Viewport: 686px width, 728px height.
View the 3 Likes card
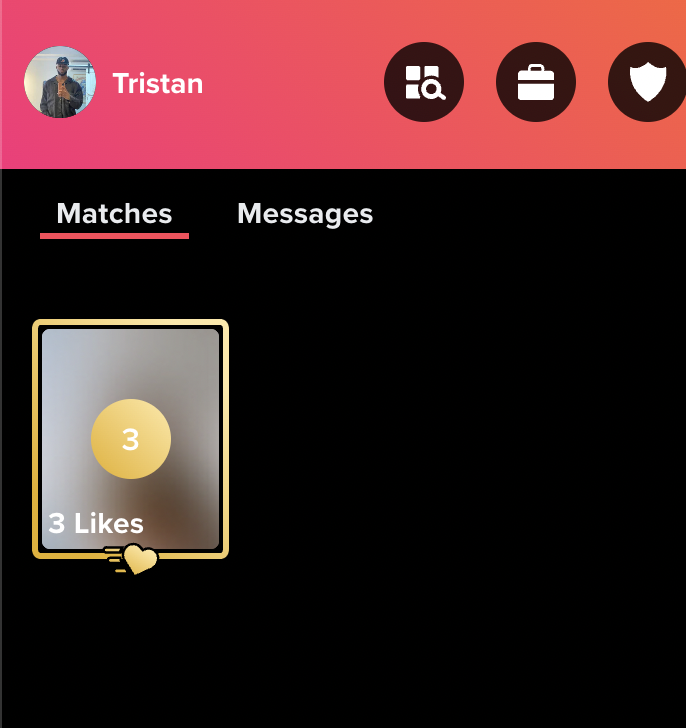131,439
